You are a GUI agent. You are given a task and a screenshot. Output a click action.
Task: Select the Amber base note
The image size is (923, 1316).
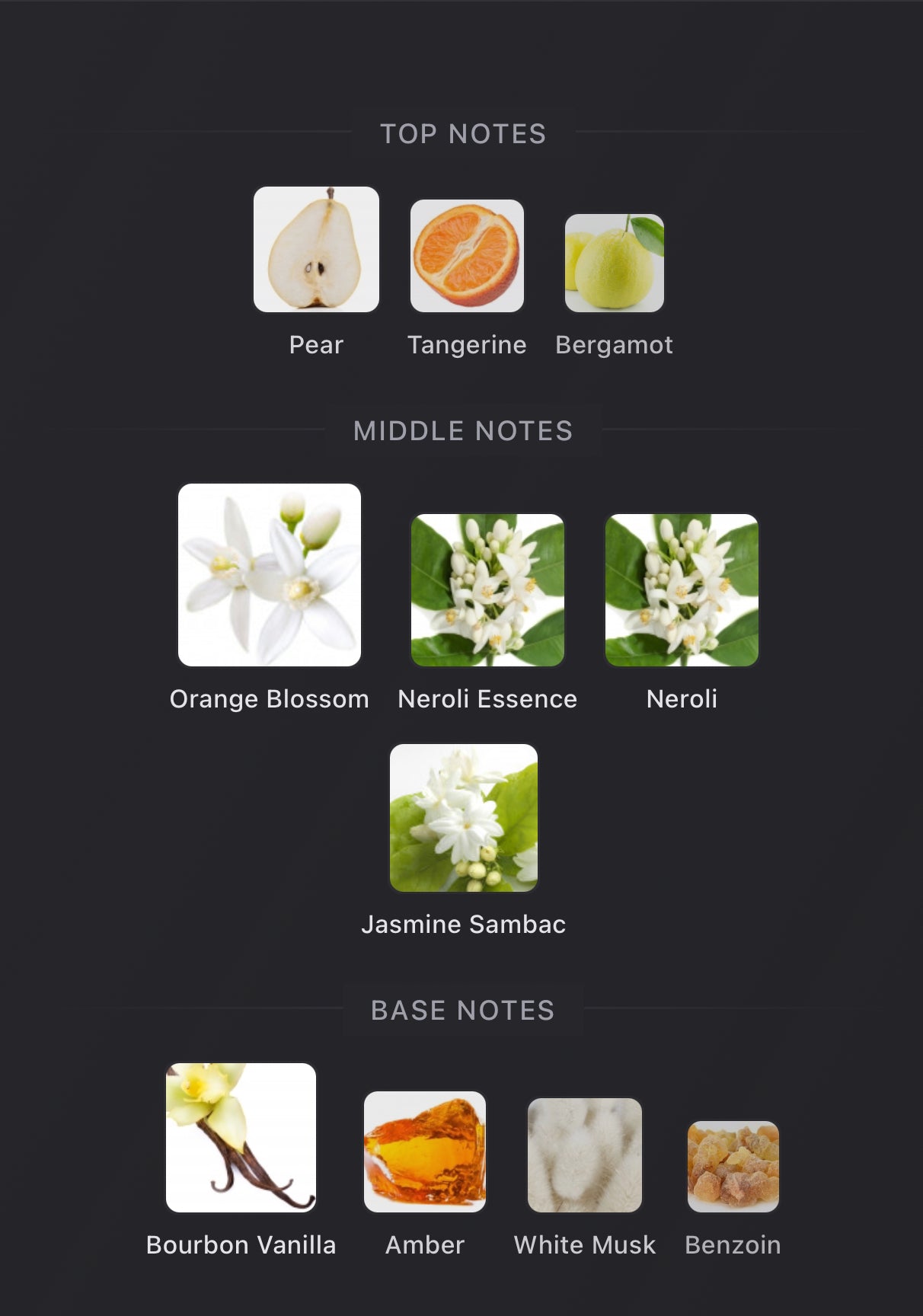425,1151
